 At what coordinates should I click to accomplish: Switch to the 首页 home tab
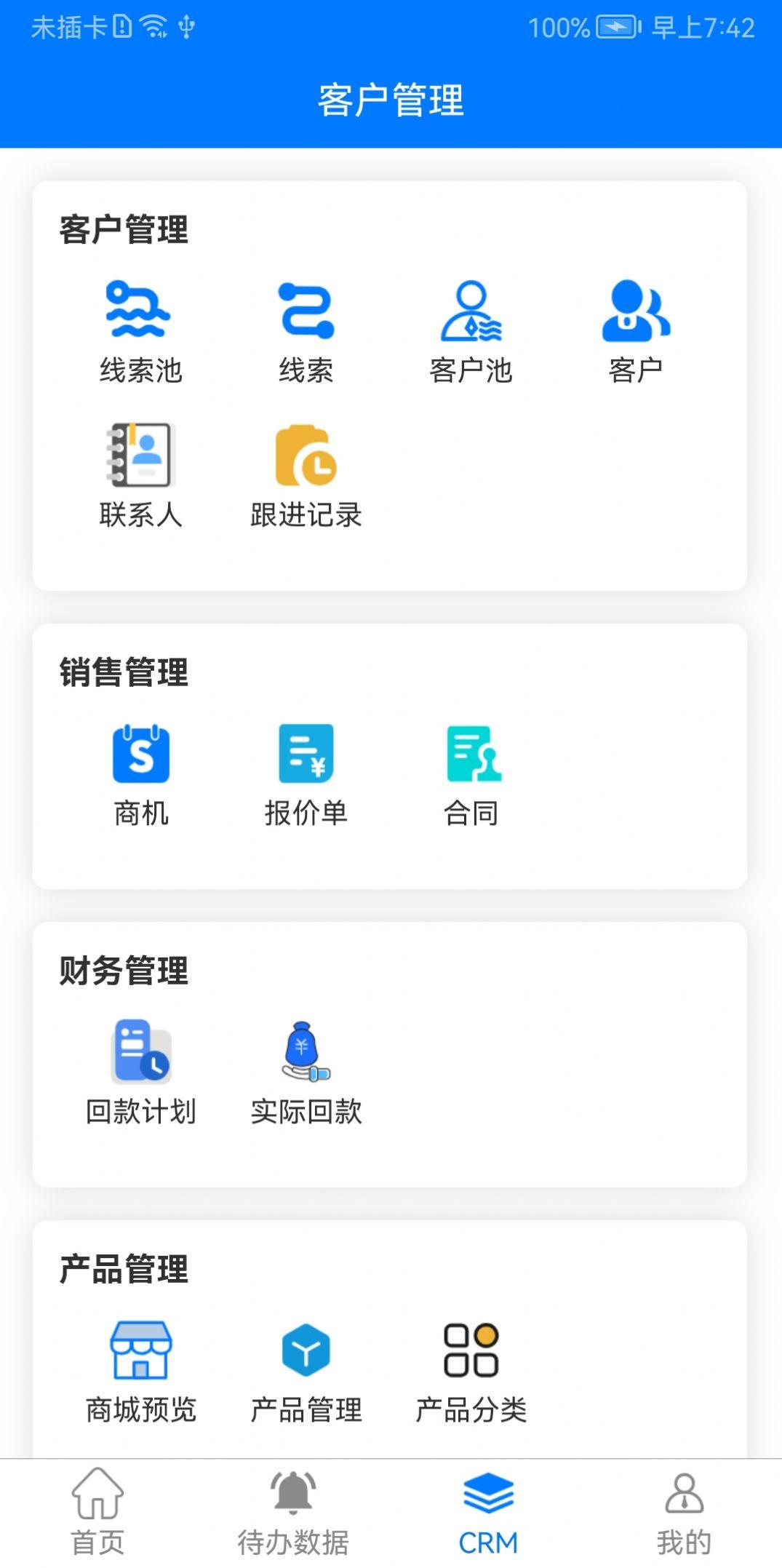98,1510
